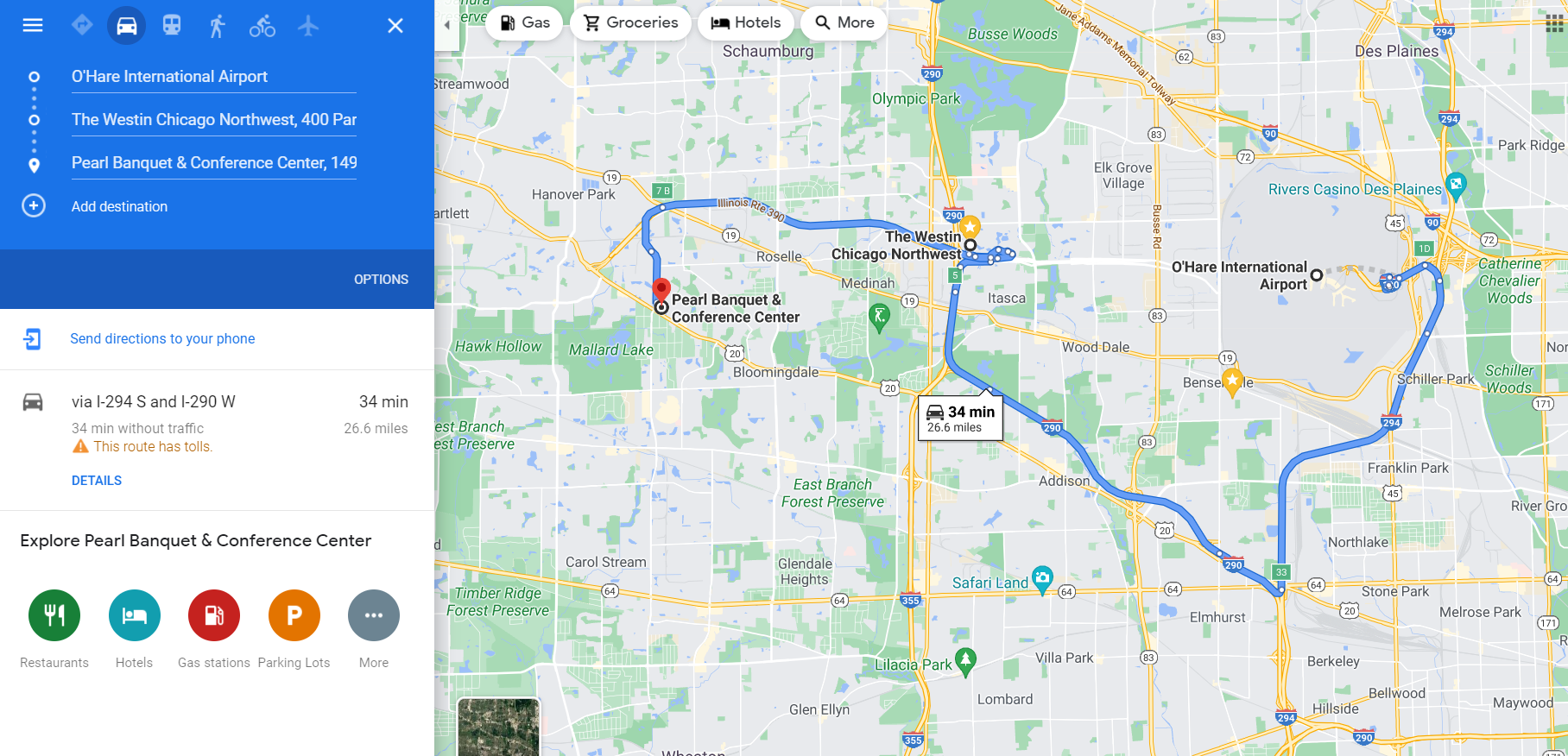Open Google apps grid

pos(1554,24)
